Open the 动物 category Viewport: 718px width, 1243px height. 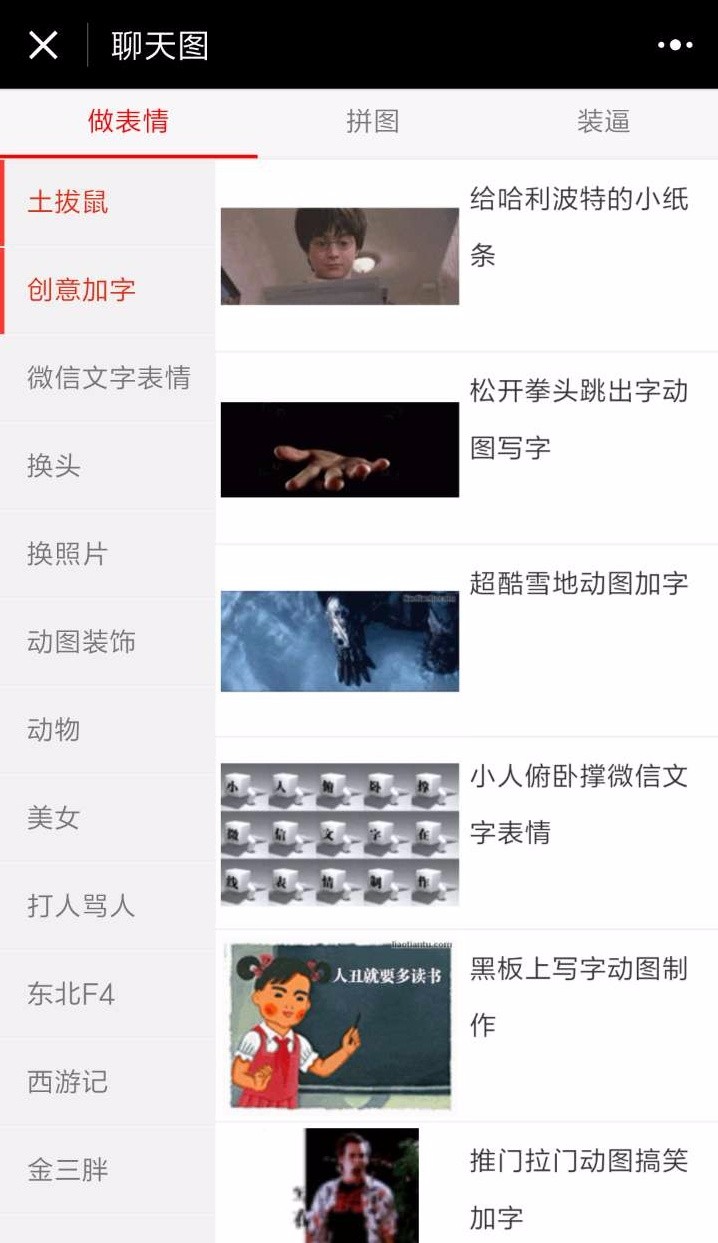pyautogui.click(x=107, y=730)
